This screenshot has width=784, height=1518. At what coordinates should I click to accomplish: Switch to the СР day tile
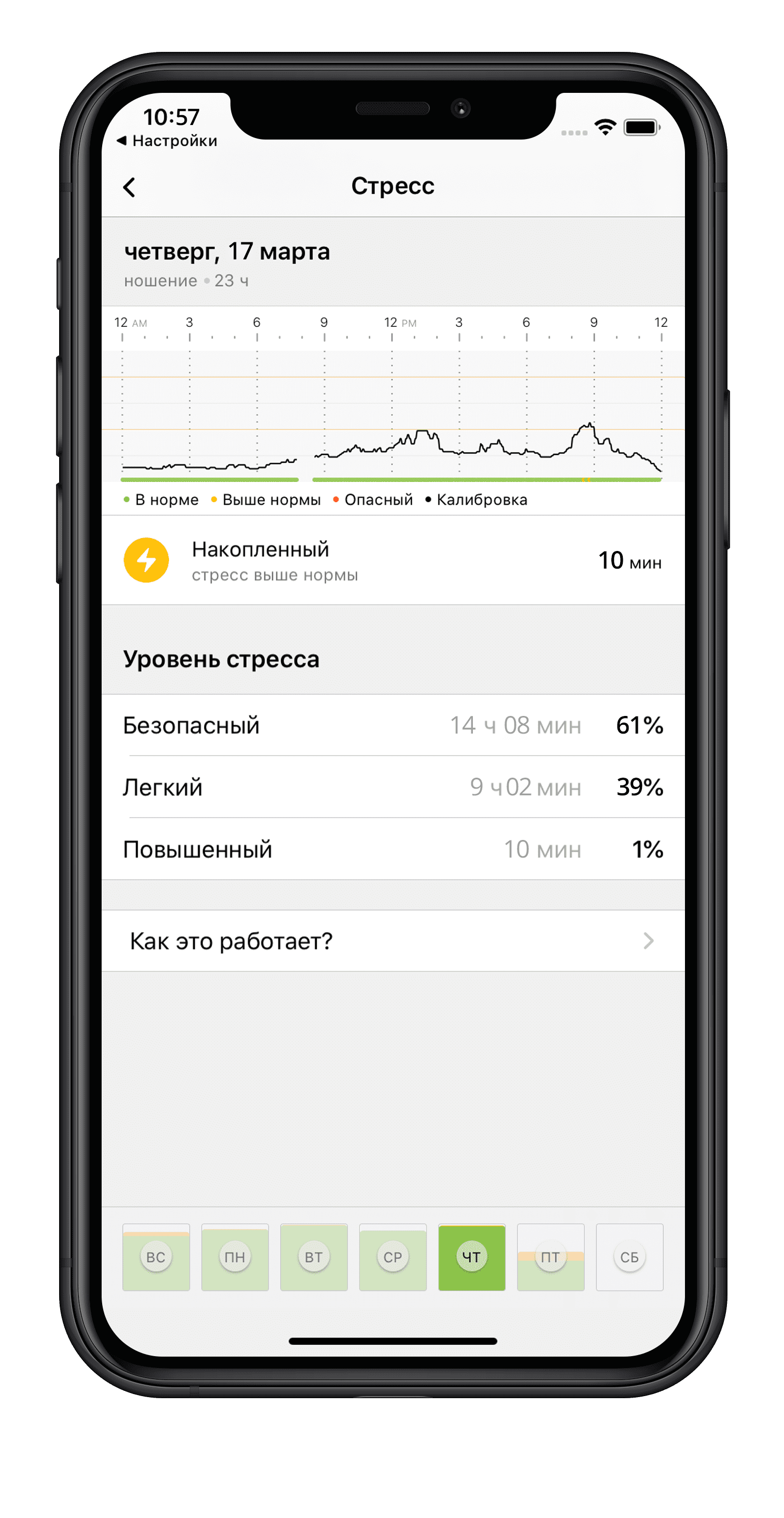pos(393,1257)
